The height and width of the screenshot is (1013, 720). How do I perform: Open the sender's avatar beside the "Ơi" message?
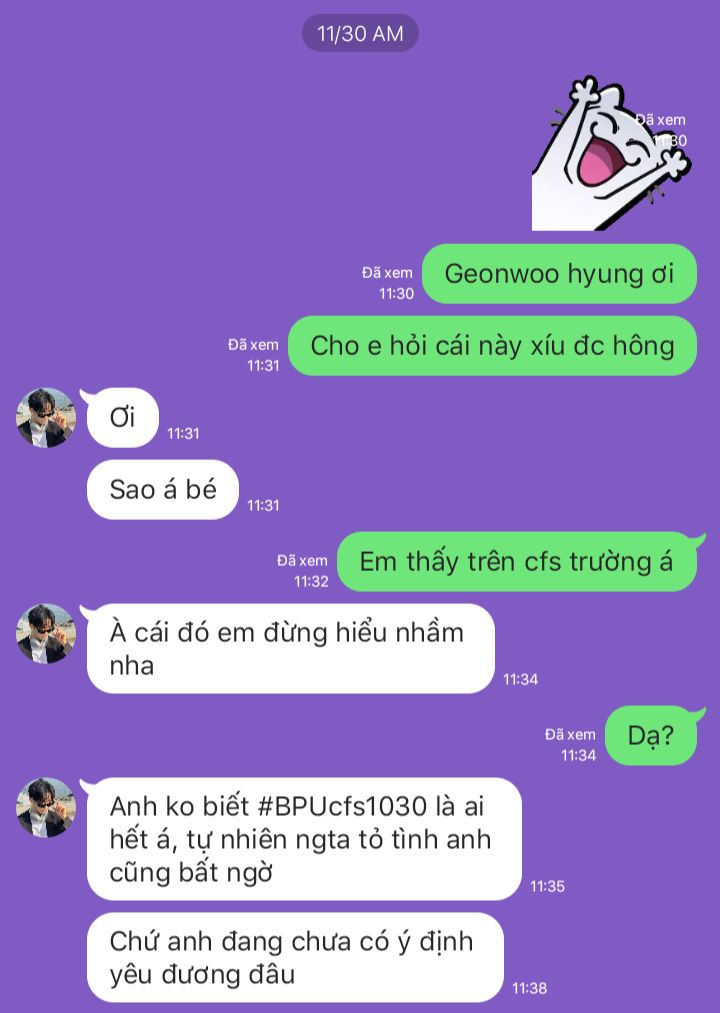(46, 418)
